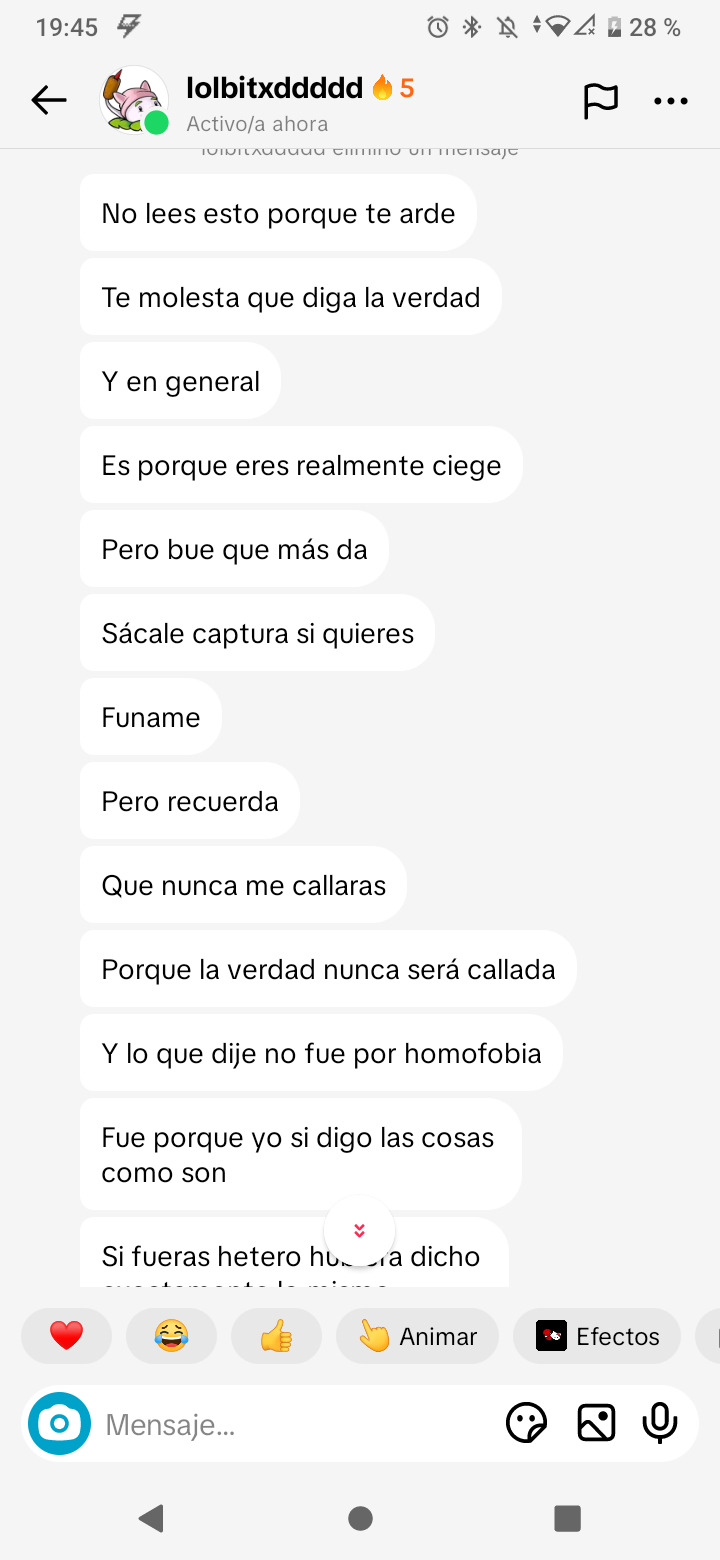Record a voice message with microphone
Image resolution: width=720 pixels, height=1560 pixels.
[660, 1423]
